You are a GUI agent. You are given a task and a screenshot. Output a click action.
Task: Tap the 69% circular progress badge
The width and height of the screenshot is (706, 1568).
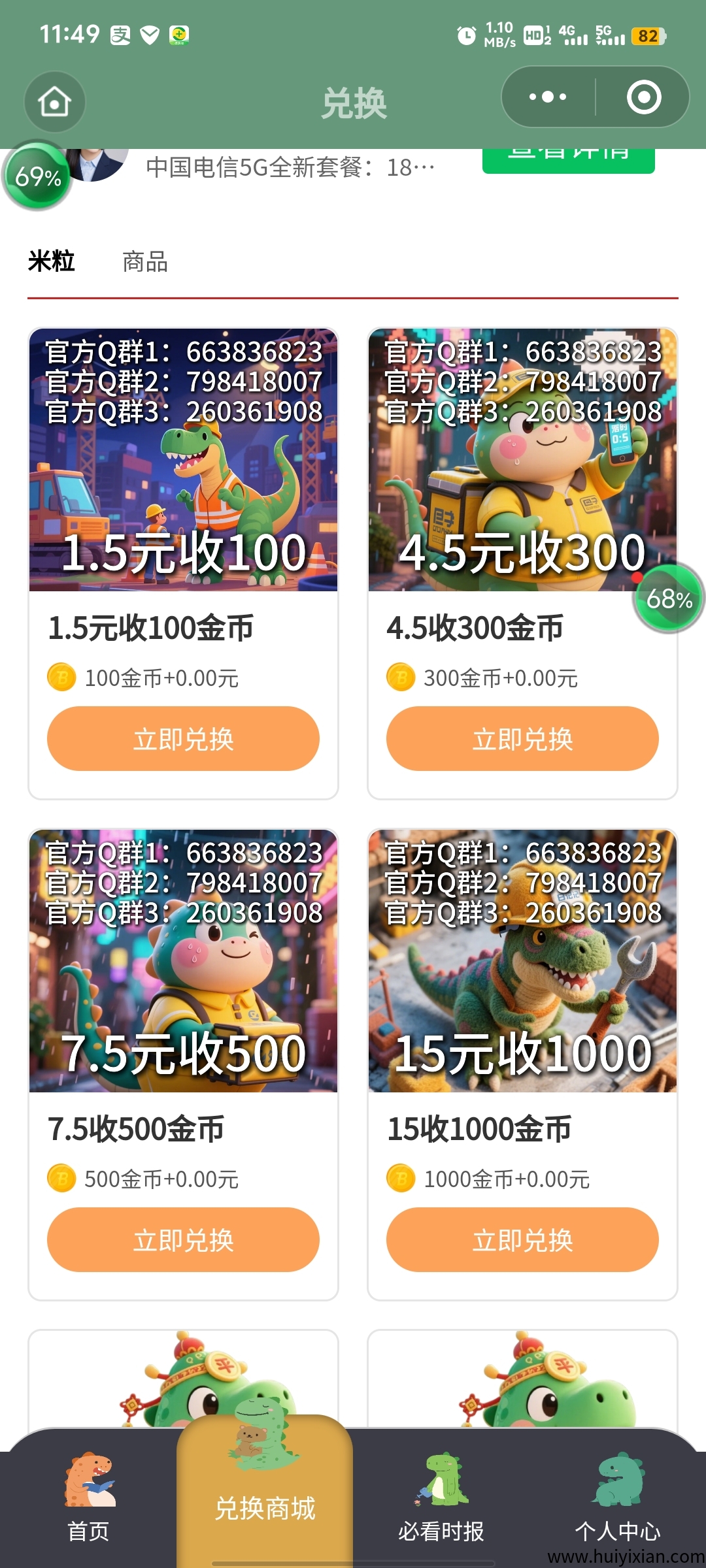click(37, 175)
